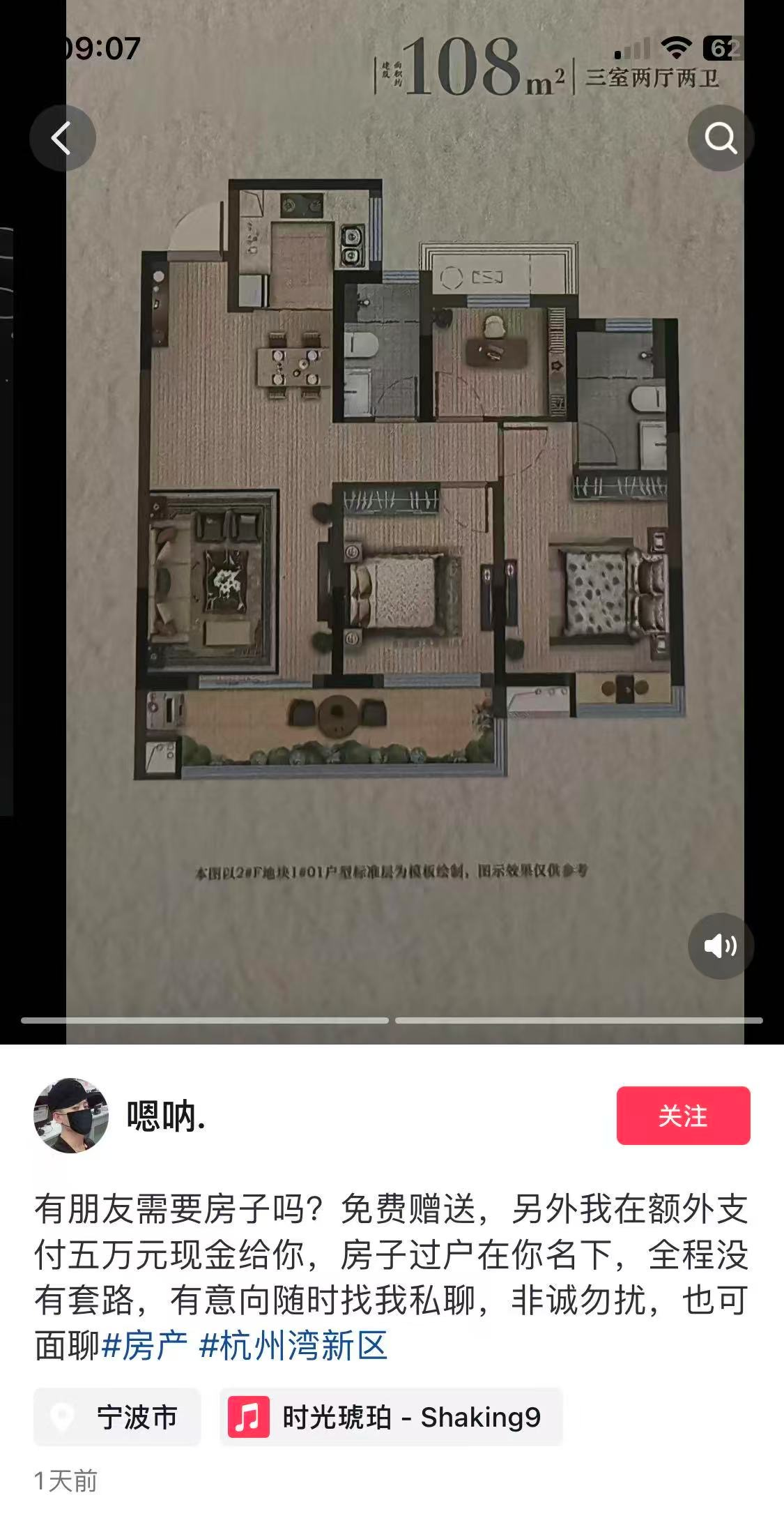The image size is (784, 1525).
Task: Open search via the magnifier icon
Action: [x=721, y=137]
